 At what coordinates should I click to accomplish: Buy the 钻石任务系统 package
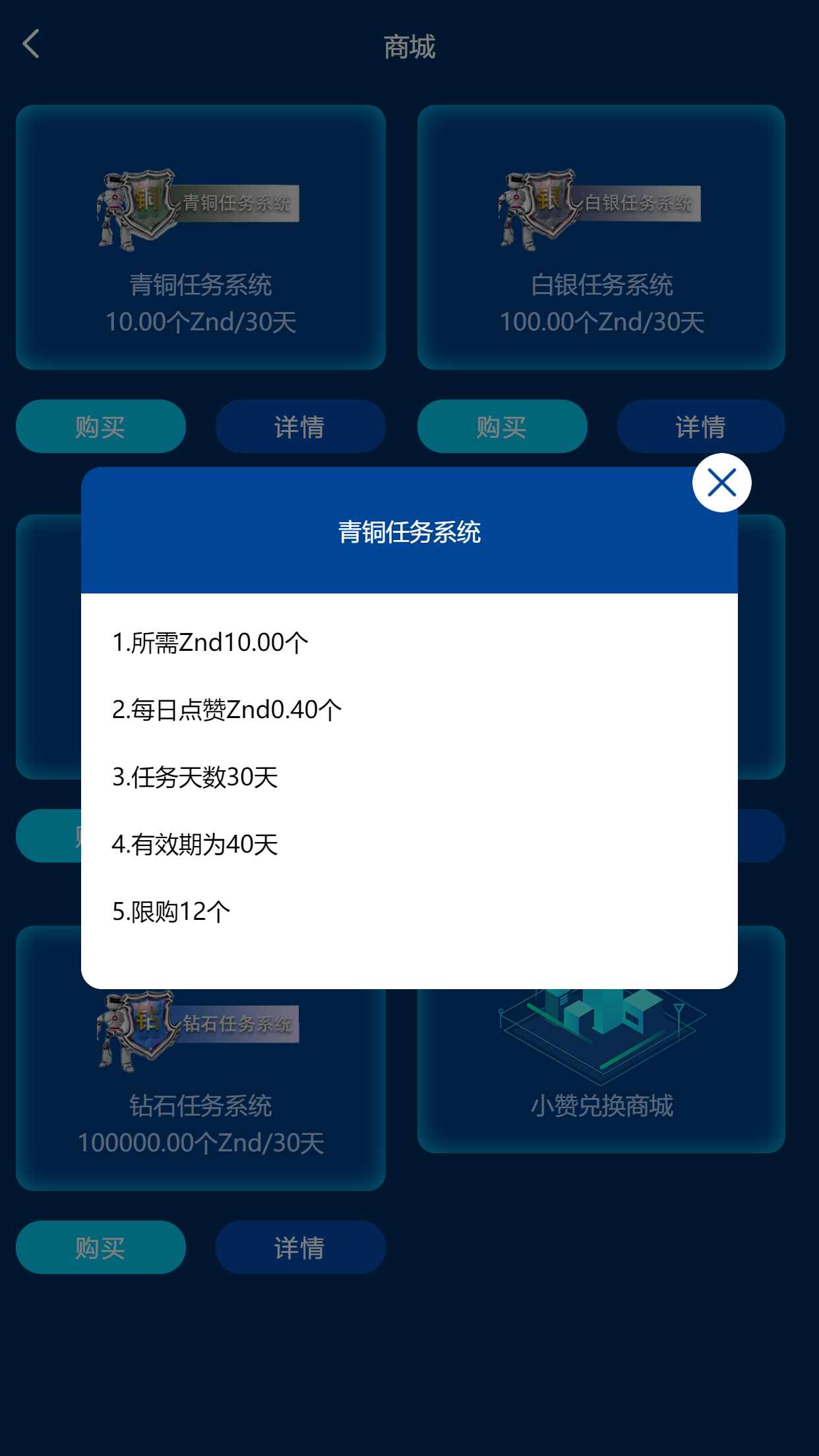click(x=101, y=1247)
